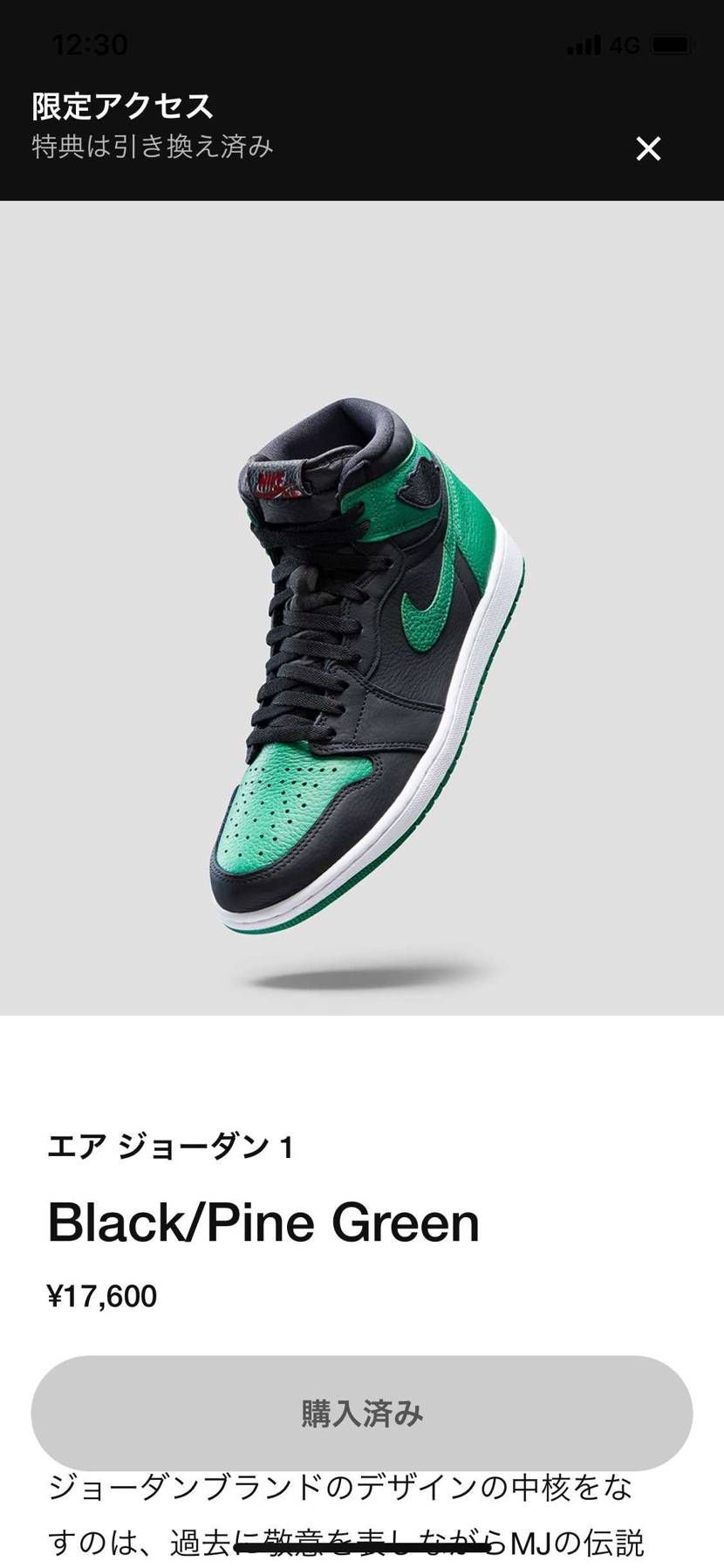Tap the 購入済み button
Screen dimensions: 724x1568
362,1413
